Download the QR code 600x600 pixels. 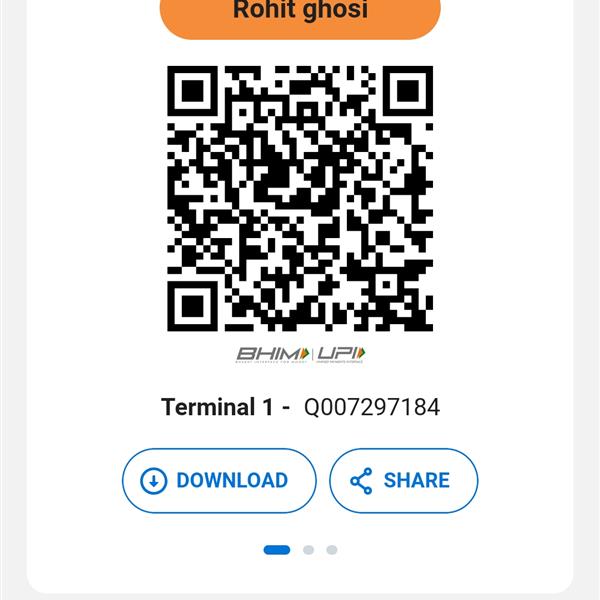(219, 481)
